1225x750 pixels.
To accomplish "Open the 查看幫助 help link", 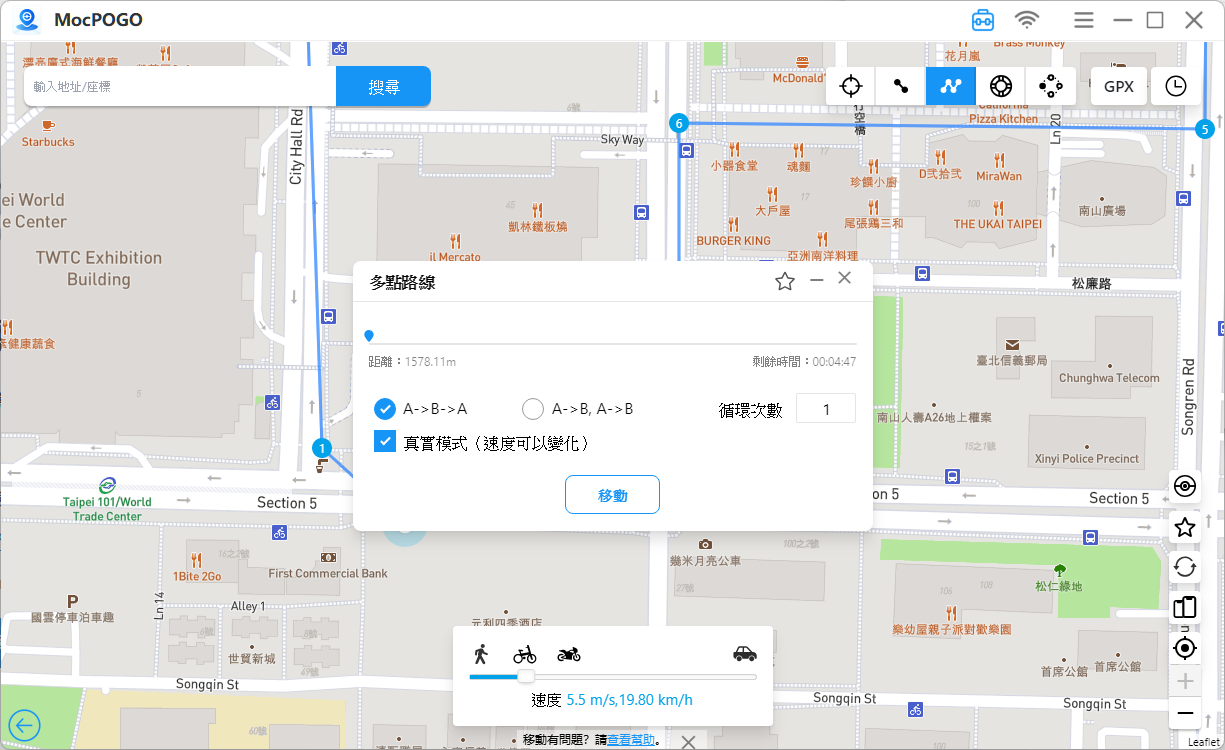I will [x=631, y=740].
